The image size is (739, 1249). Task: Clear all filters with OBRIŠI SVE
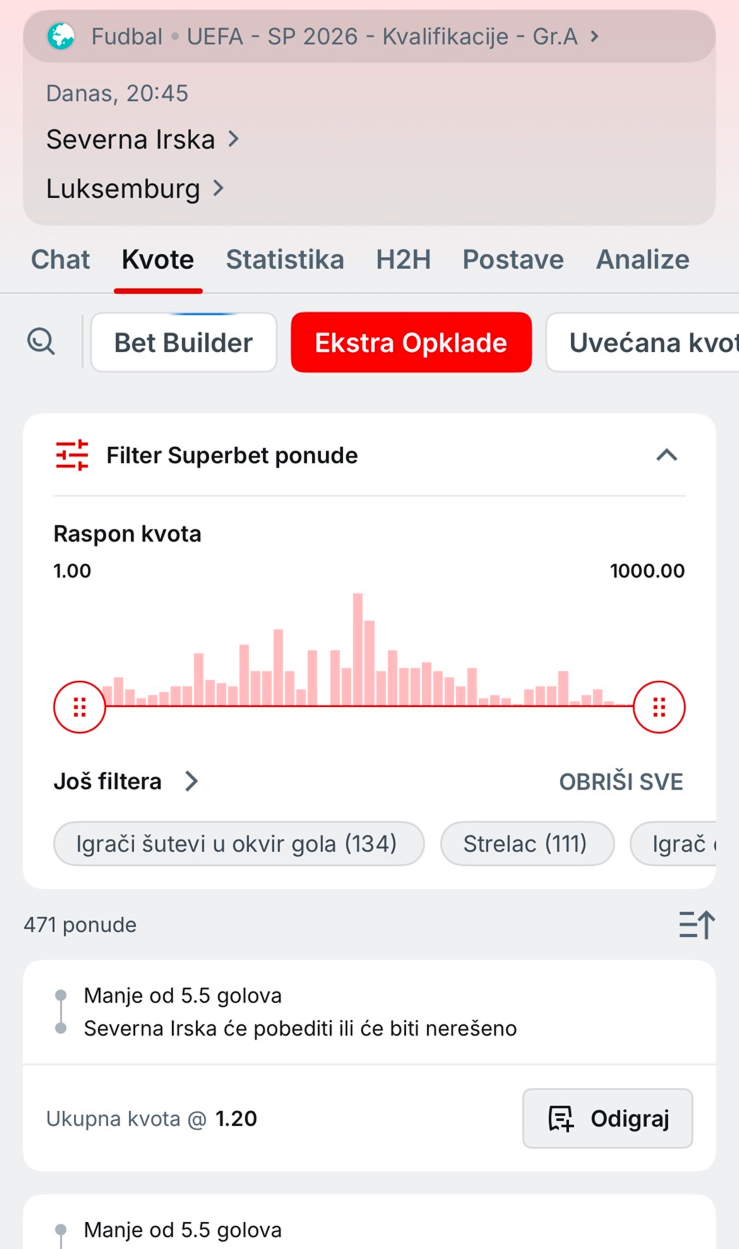click(x=621, y=782)
